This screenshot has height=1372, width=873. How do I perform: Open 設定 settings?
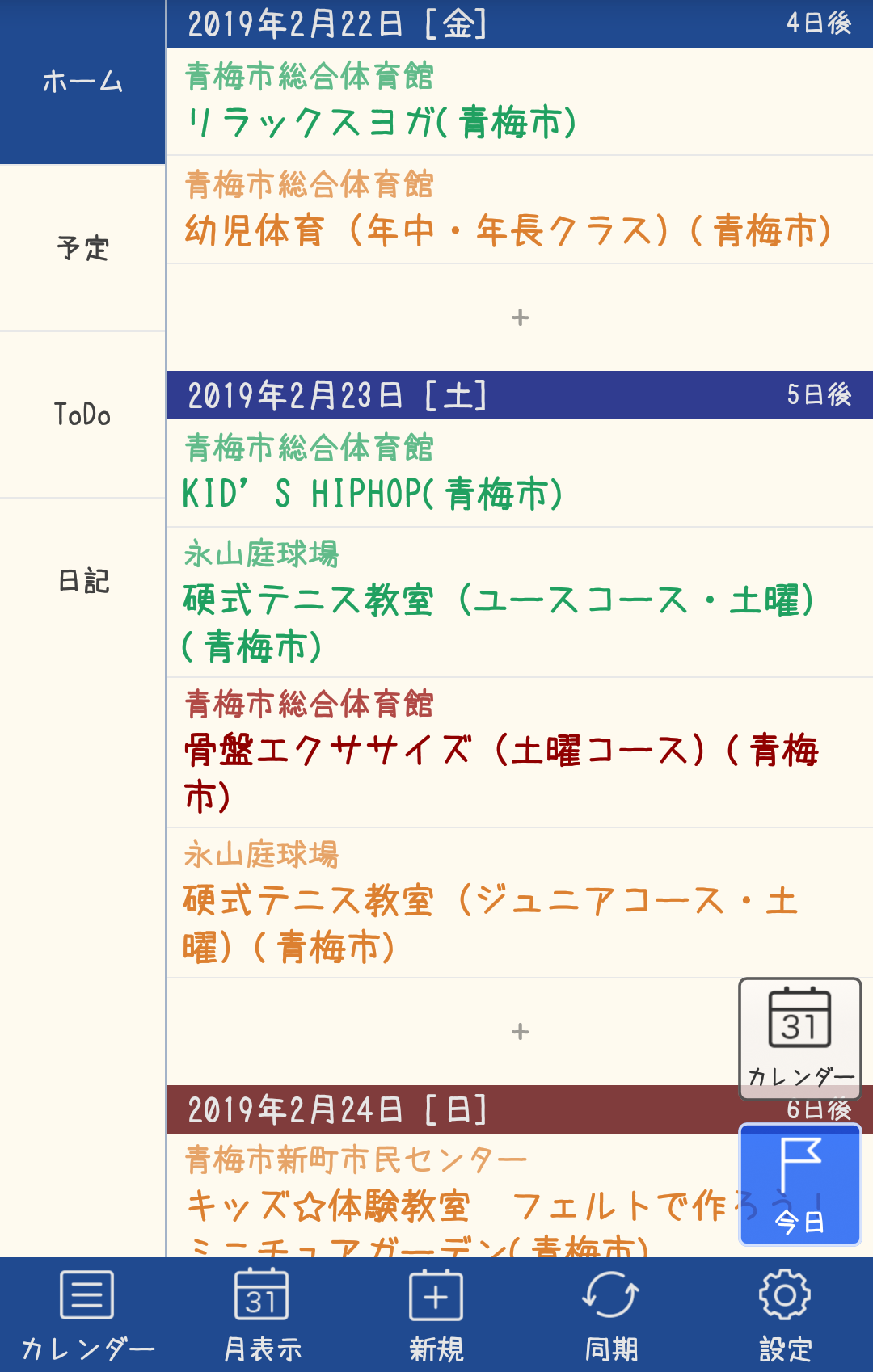786,1315
